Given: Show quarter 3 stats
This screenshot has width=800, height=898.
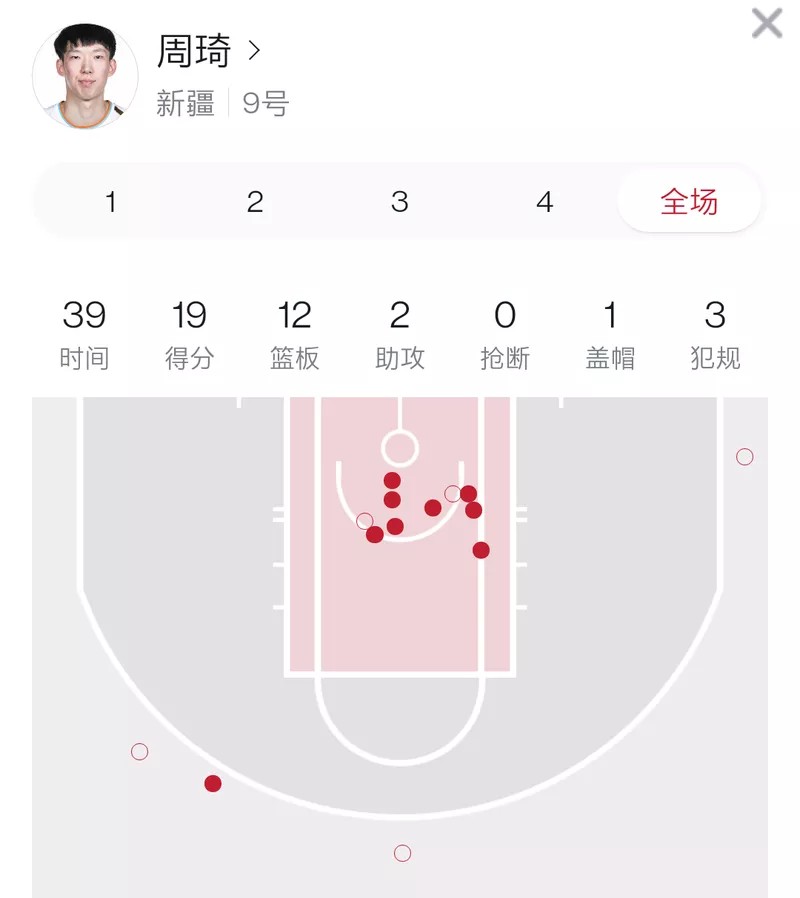Looking at the screenshot, I should (399, 202).
